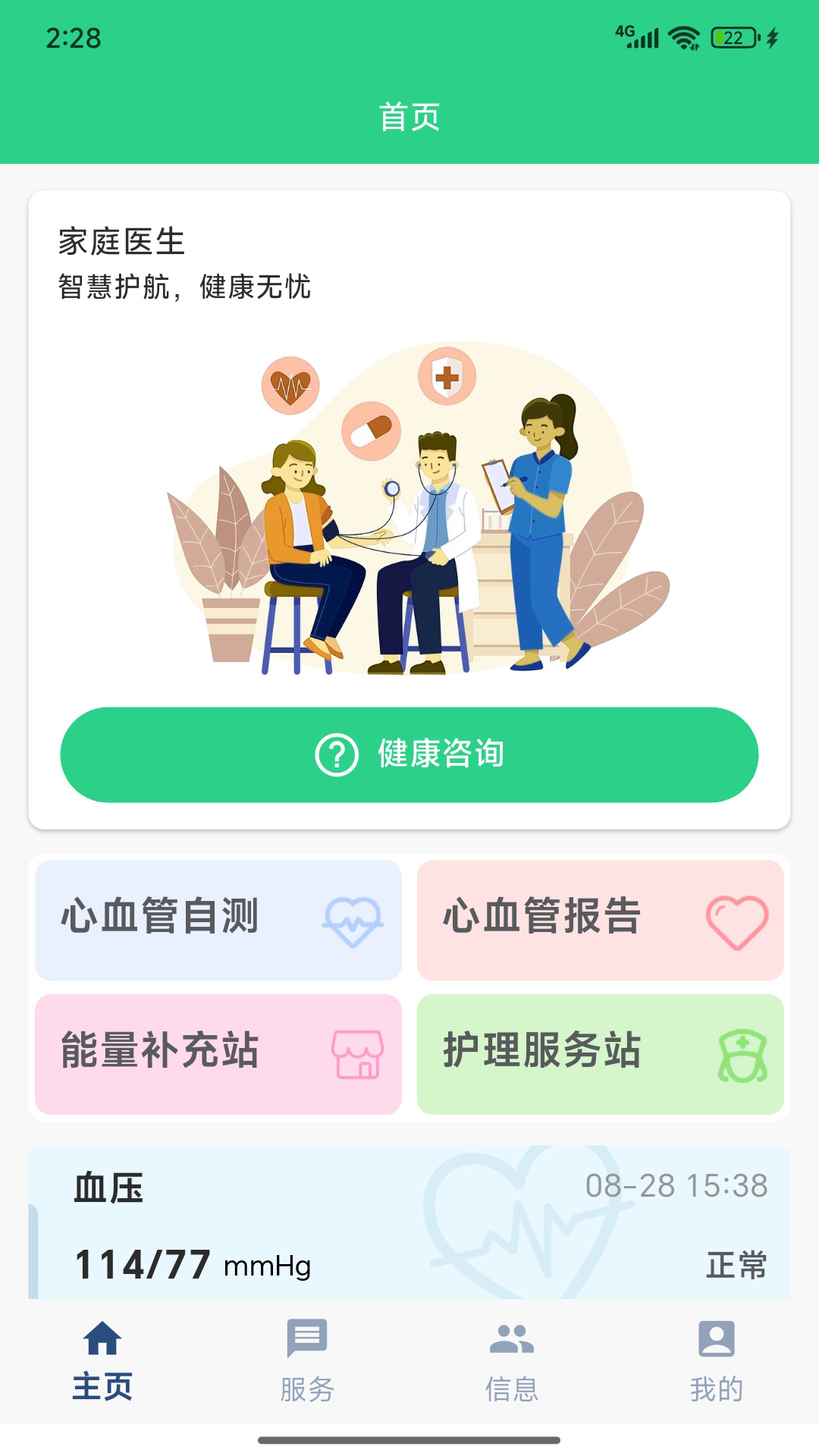View the 血压 reading card
The width and height of the screenshot is (819, 1456).
(x=409, y=1225)
